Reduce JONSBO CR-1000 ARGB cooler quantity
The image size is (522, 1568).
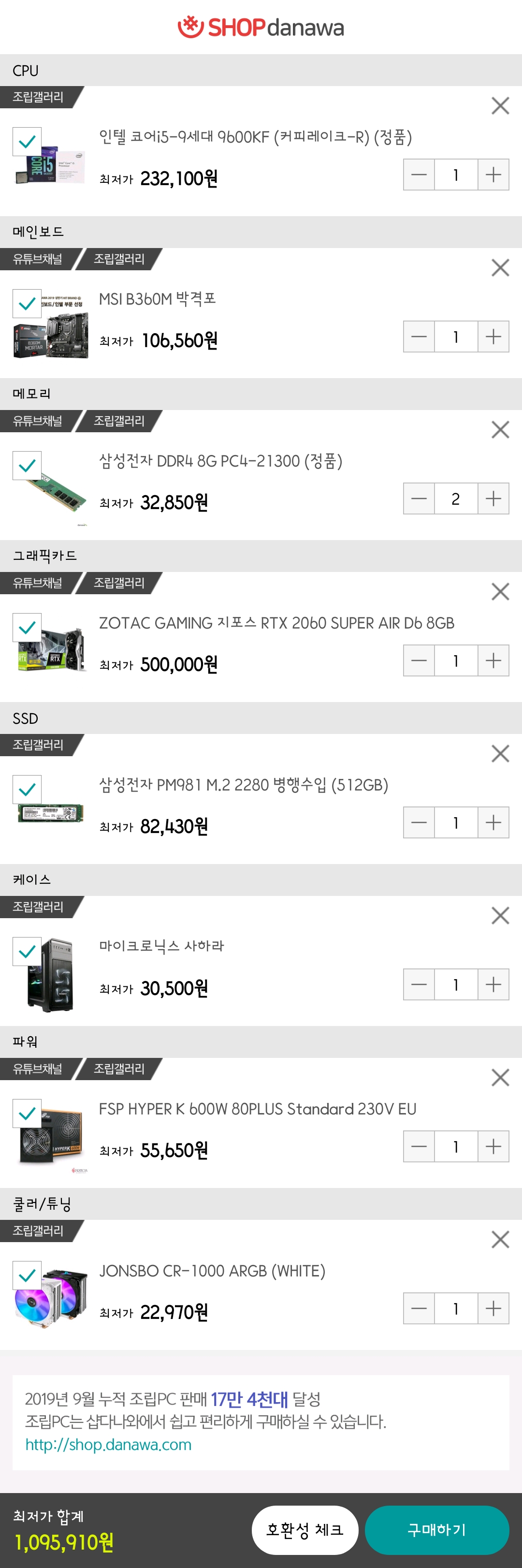[x=419, y=1308]
